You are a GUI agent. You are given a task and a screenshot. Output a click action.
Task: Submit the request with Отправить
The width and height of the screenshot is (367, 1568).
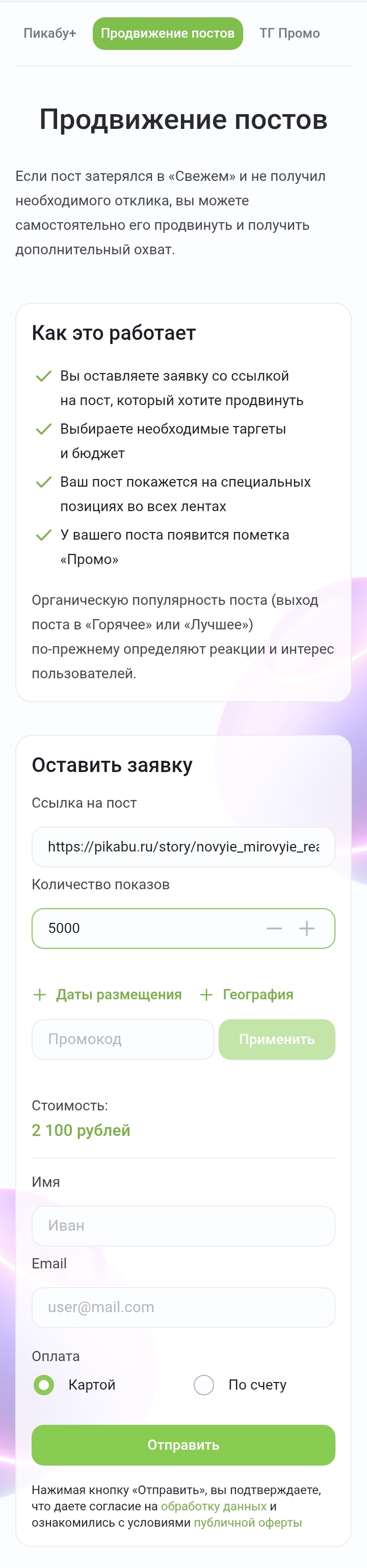pyautogui.click(x=182, y=1445)
